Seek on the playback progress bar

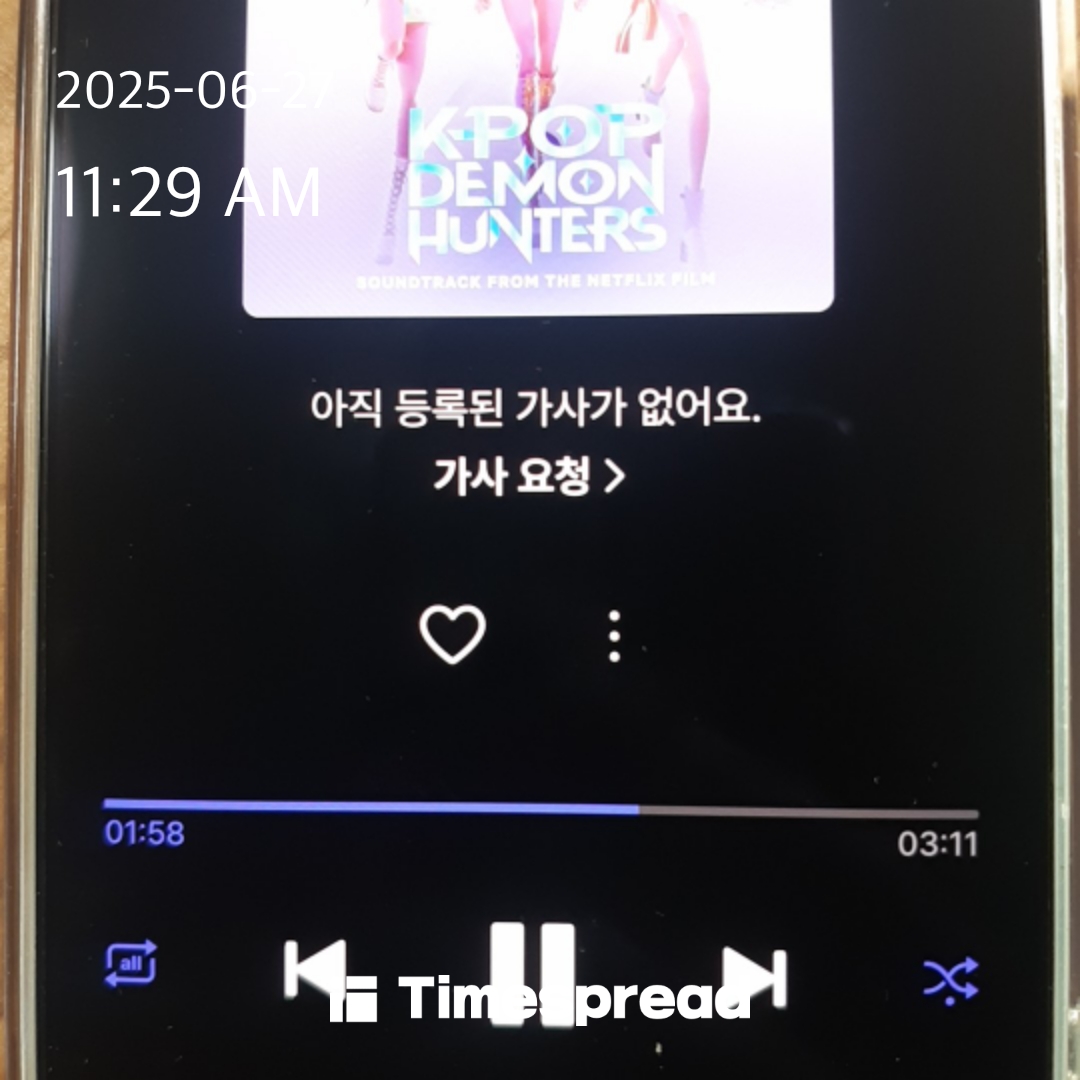point(540,808)
